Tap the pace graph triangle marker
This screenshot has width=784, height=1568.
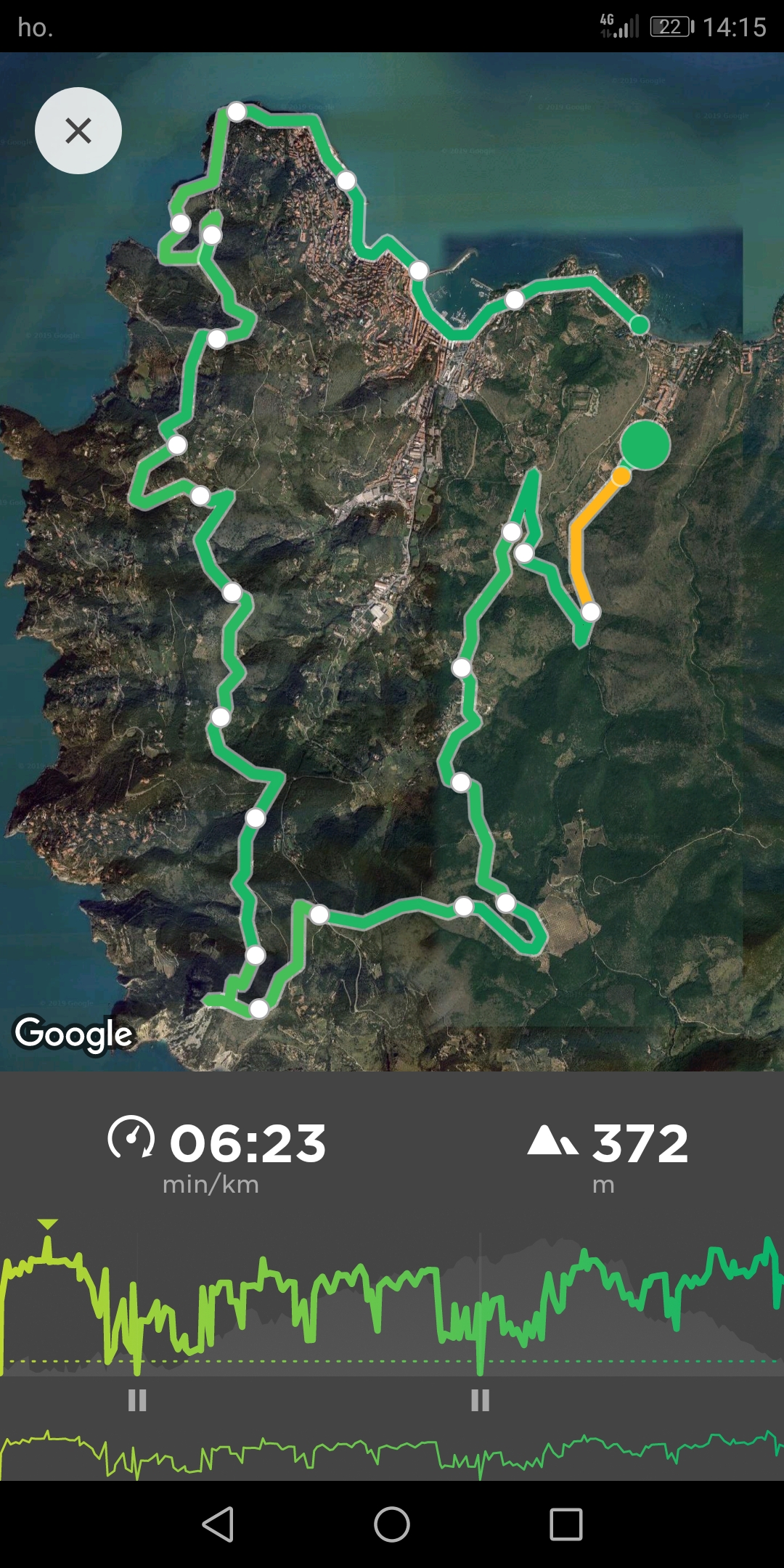pos(47,1225)
